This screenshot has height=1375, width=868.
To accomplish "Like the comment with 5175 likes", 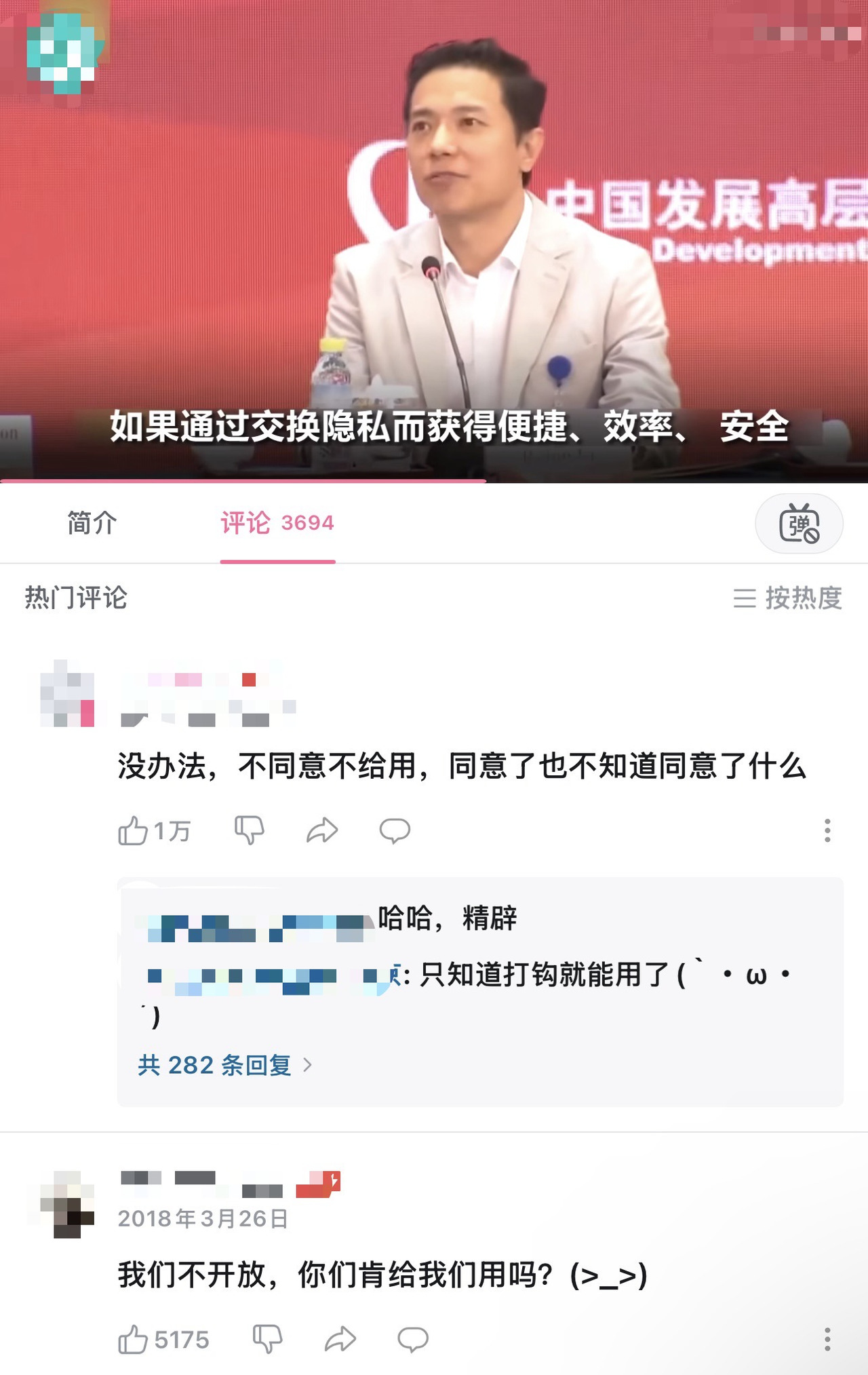I will click(x=134, y=1340).
